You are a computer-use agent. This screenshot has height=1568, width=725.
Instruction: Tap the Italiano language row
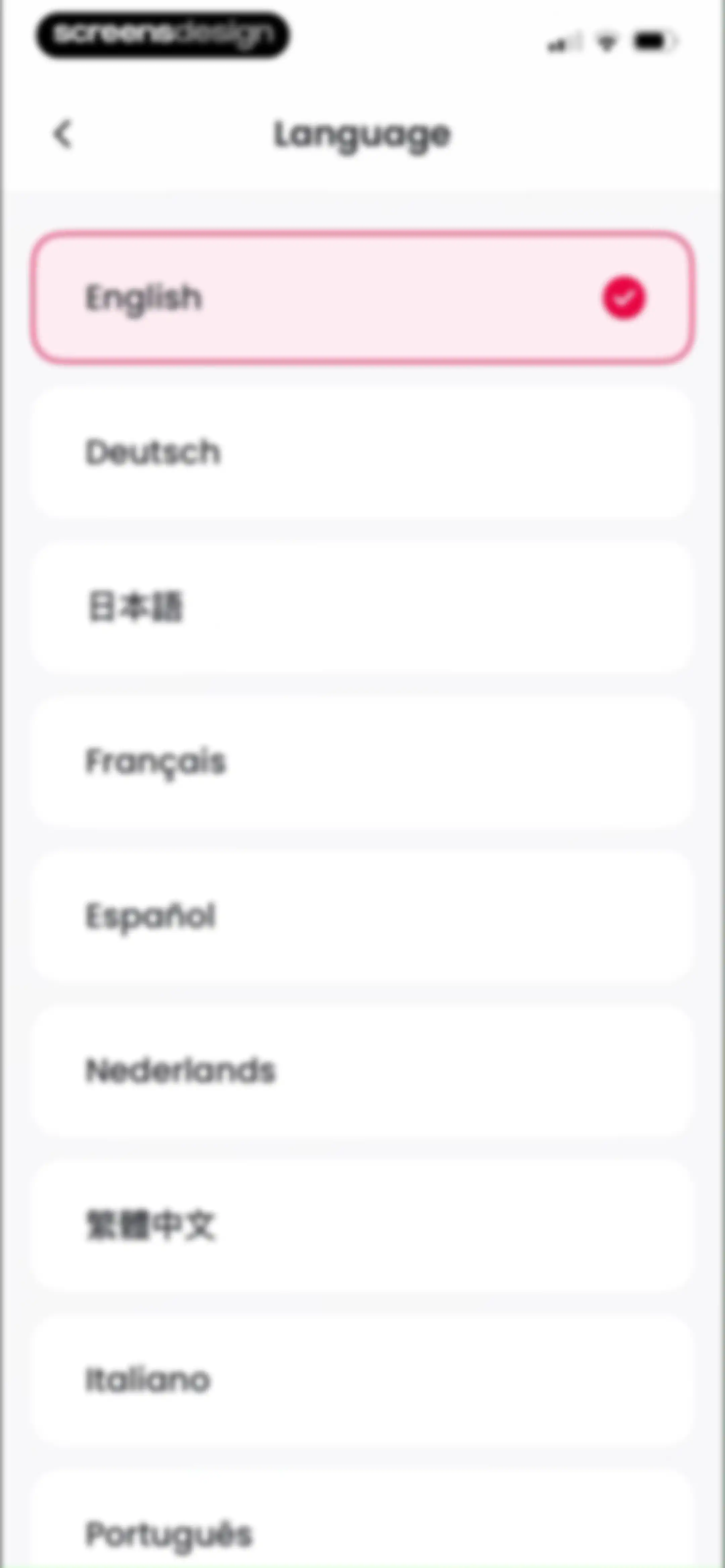(363, 1380)
